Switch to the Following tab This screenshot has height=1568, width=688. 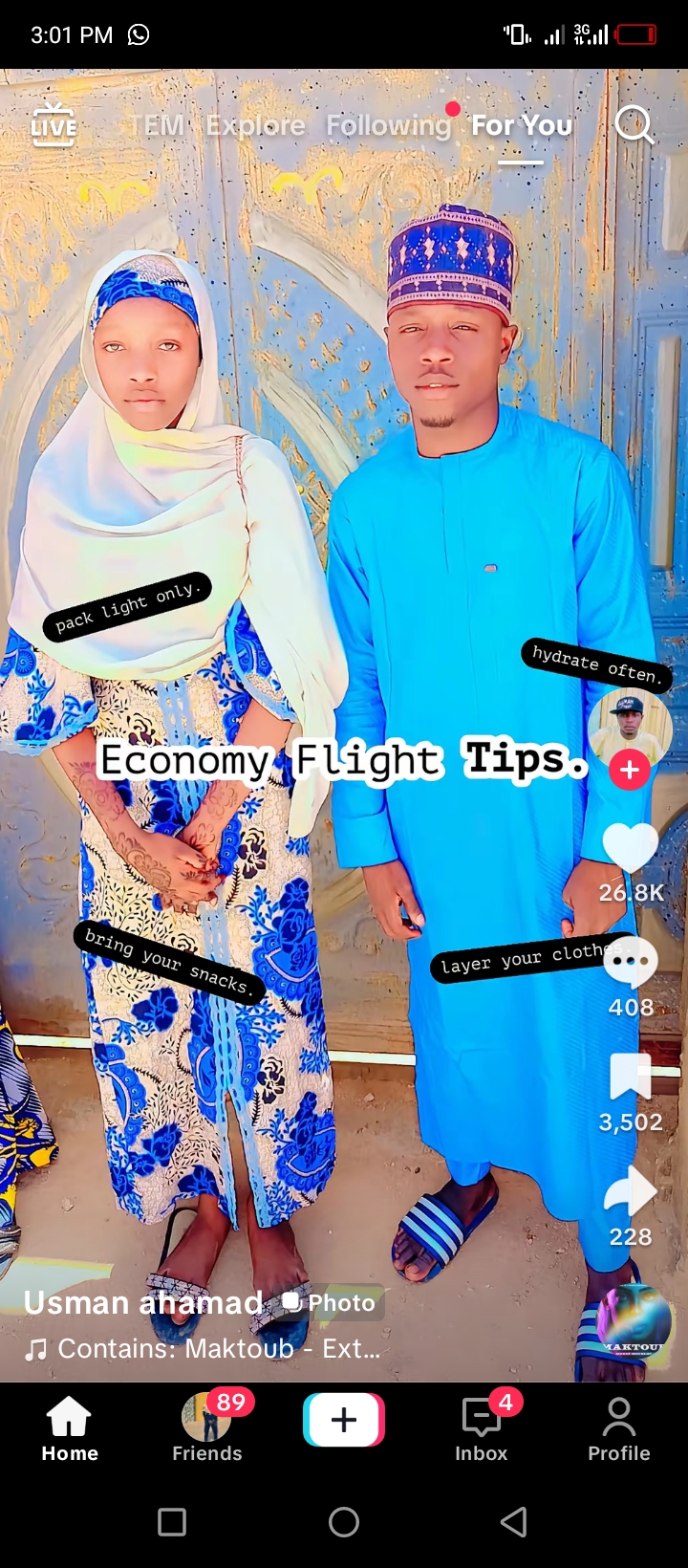[388, 125]
